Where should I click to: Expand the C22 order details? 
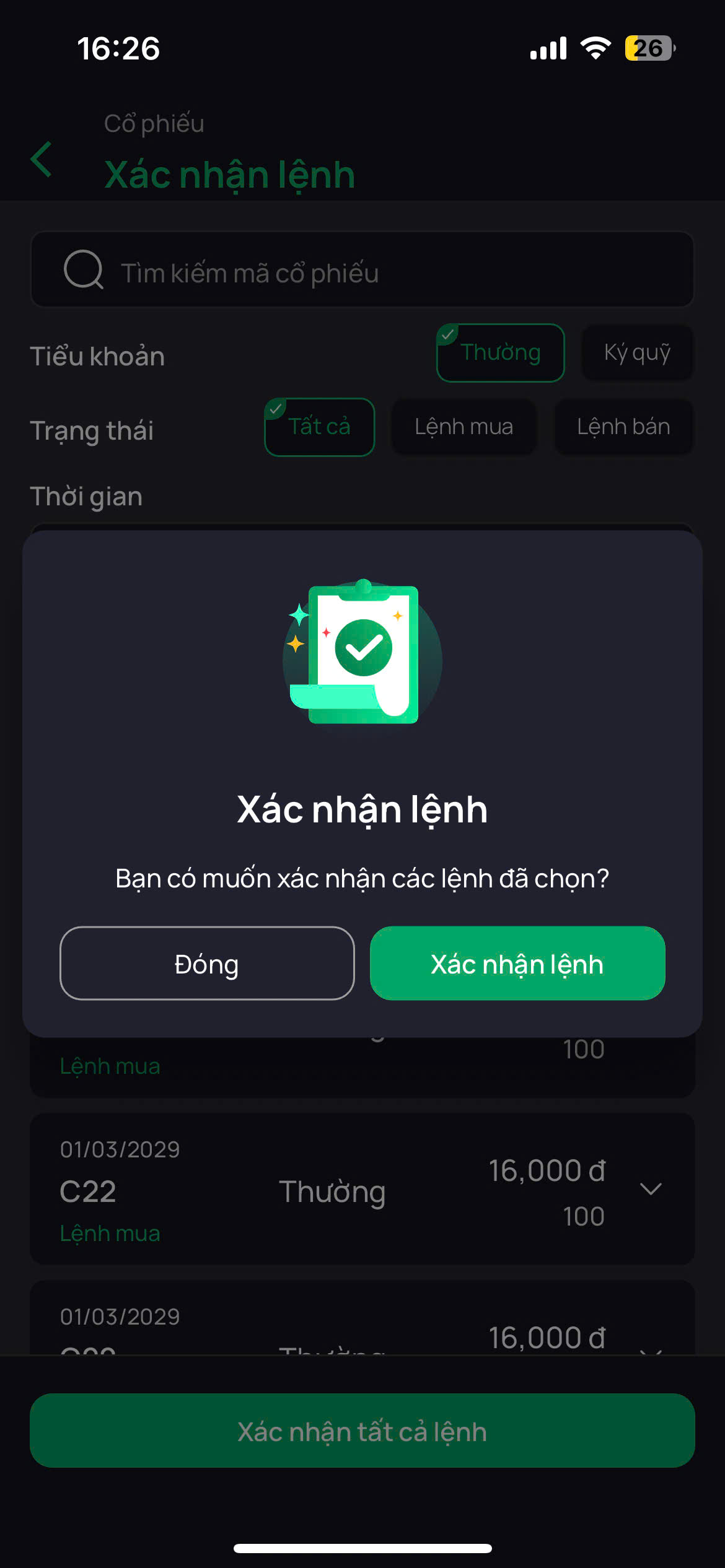coord(650,1189)
